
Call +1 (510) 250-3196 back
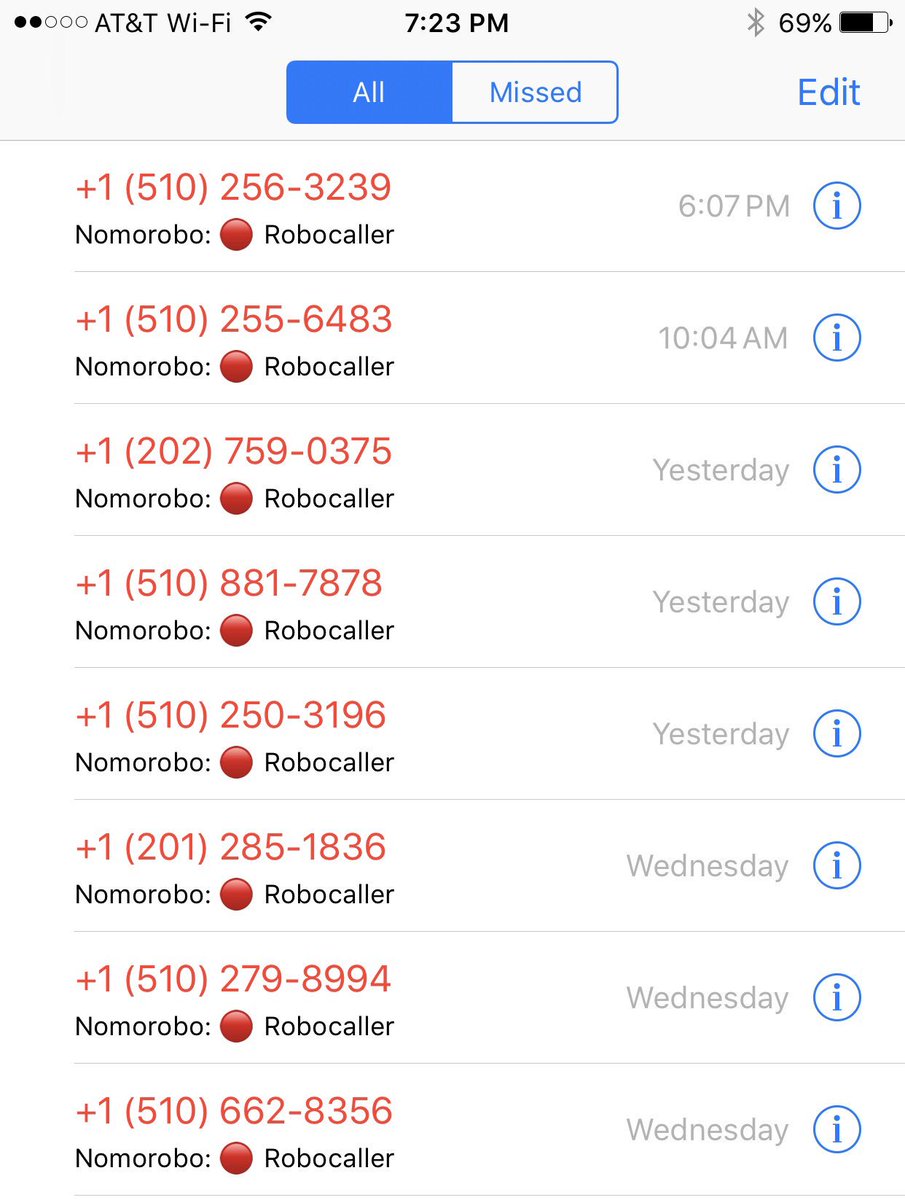[230, 716]
